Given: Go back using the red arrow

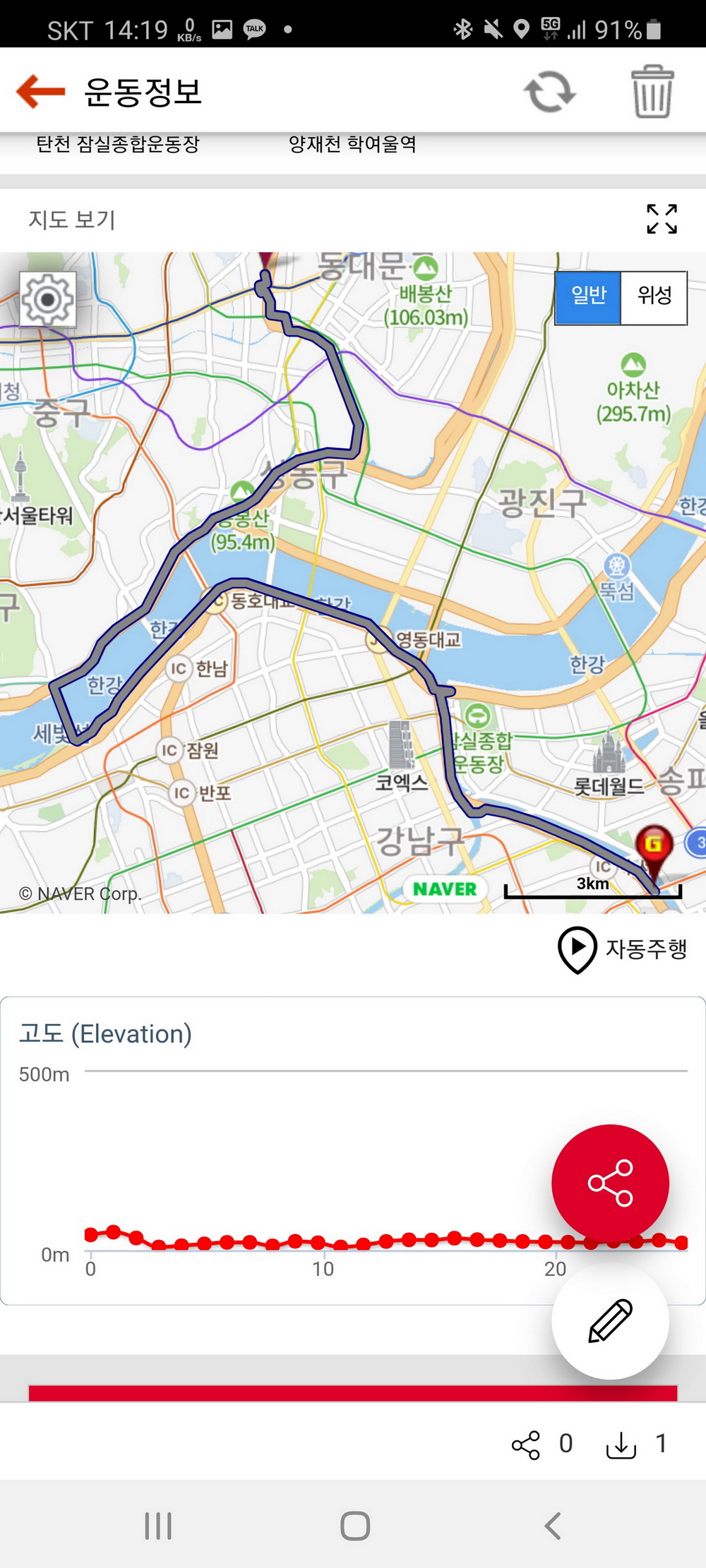Looking at the screenshot, I should coord(41,92).
